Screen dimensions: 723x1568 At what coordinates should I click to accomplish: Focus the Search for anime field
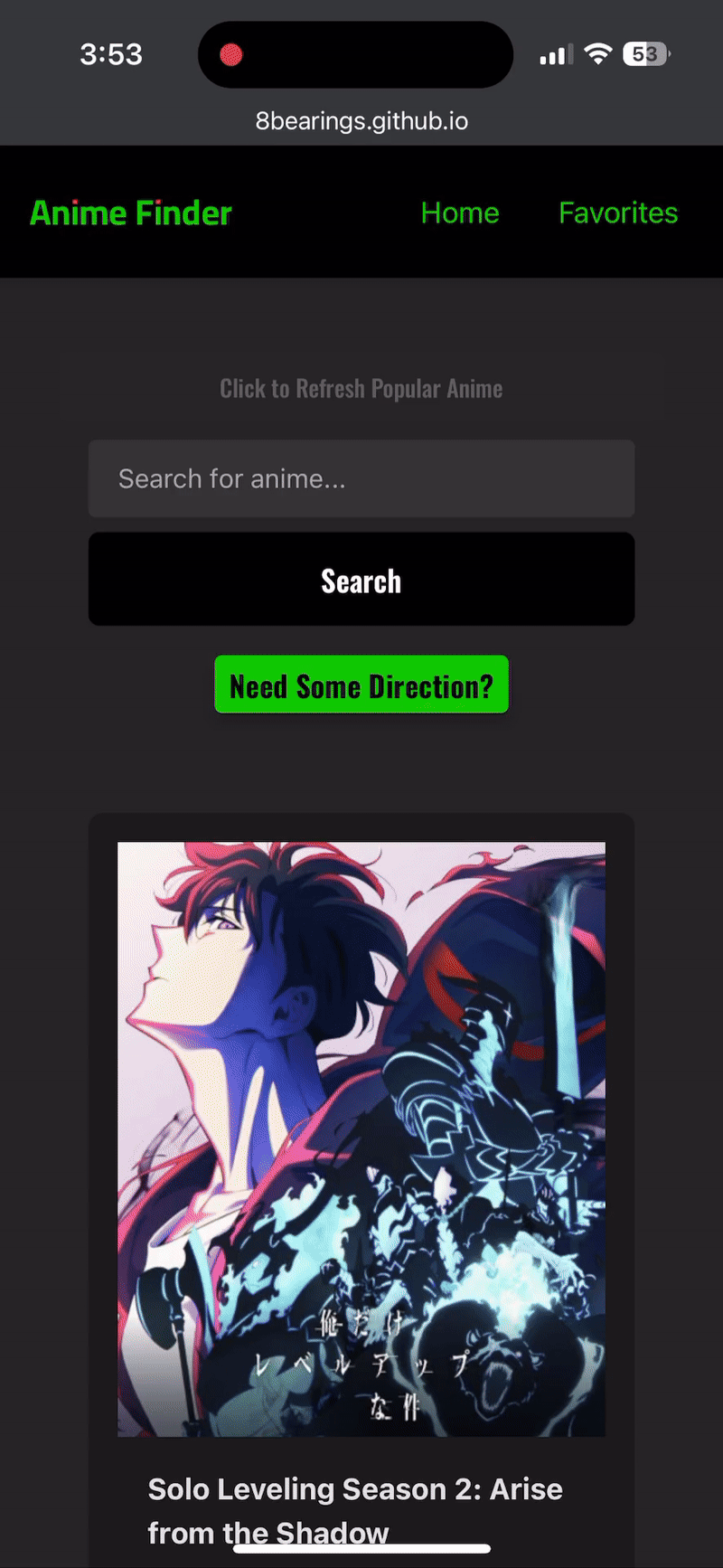click(361, 478)
